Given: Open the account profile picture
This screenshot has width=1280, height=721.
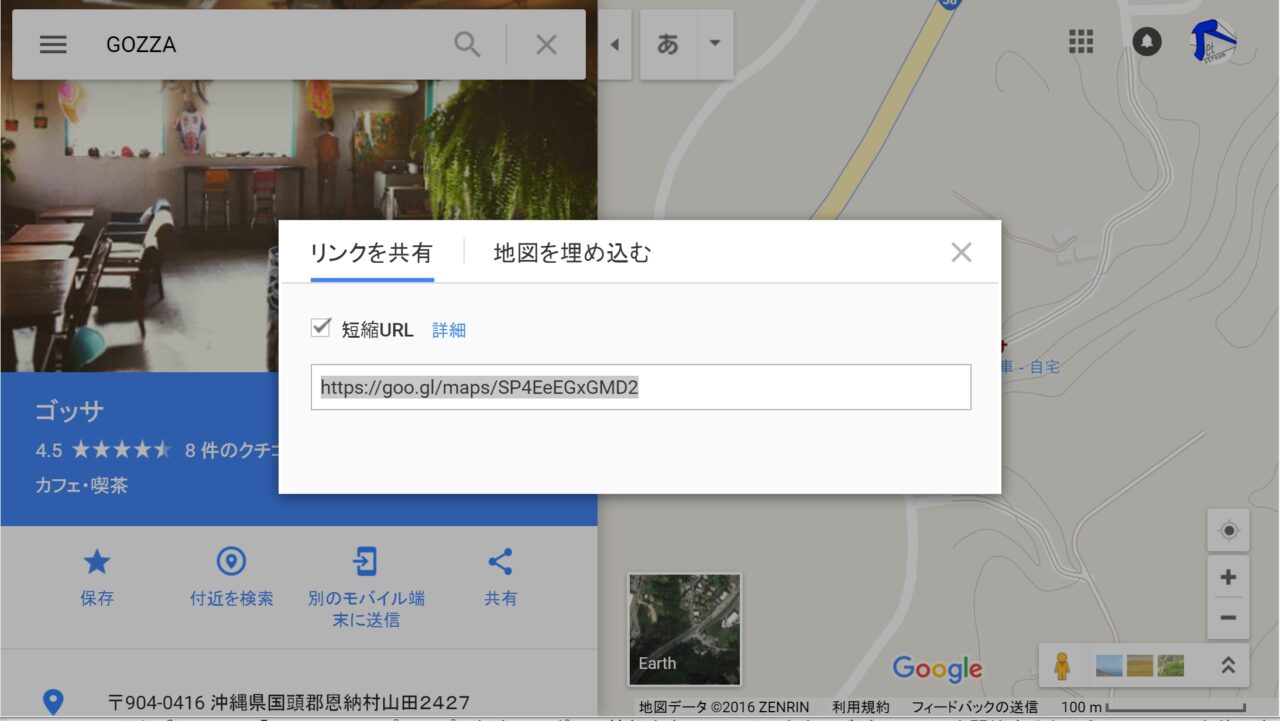Looking at the screenshot, I should click(x=1213, y=41).
